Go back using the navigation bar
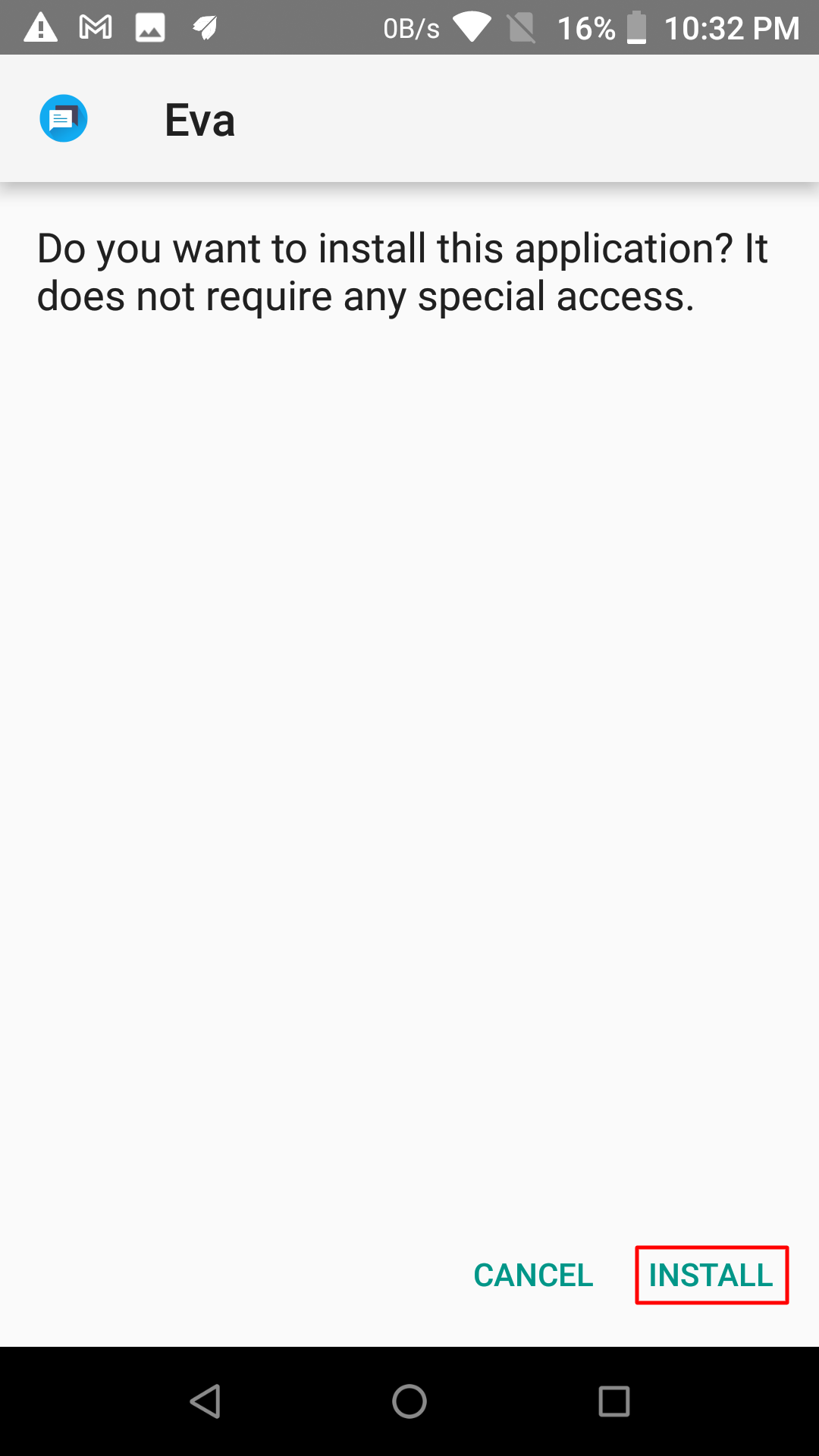The height and width of the screenshot is (1456, 819). [205, 1401]
